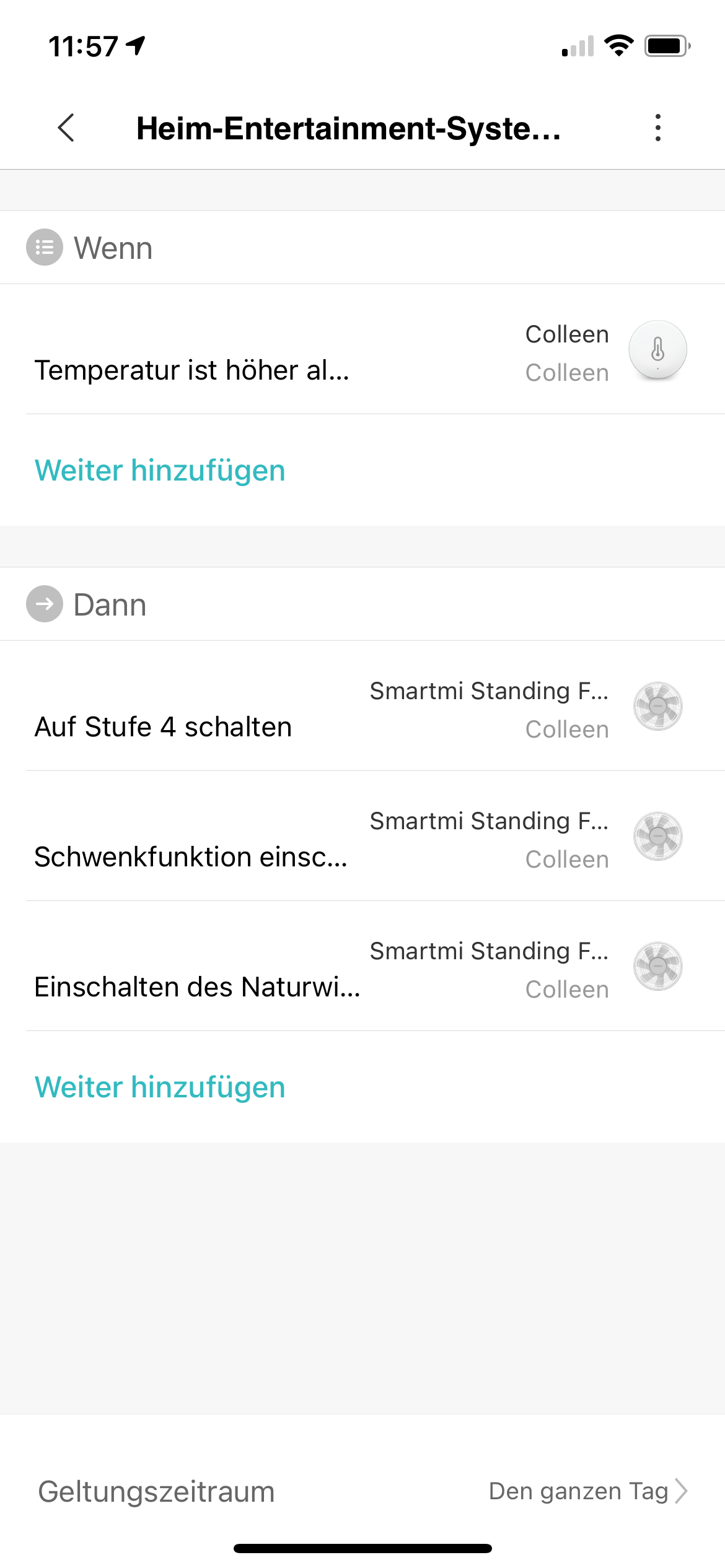The image size is (725, 1568).
Task: Open the Geltungszeitraum setting
Action: pyautogui.click(x=362, y=1491)
